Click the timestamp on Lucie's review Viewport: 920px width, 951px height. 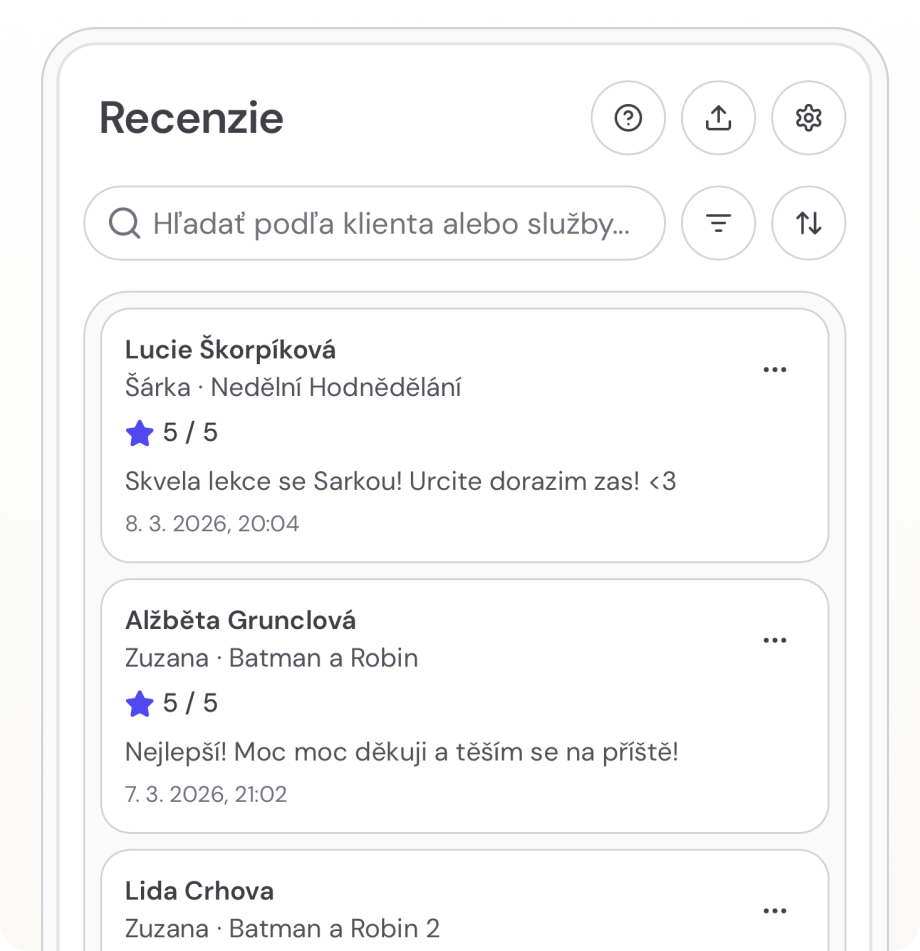coord(211,523)
